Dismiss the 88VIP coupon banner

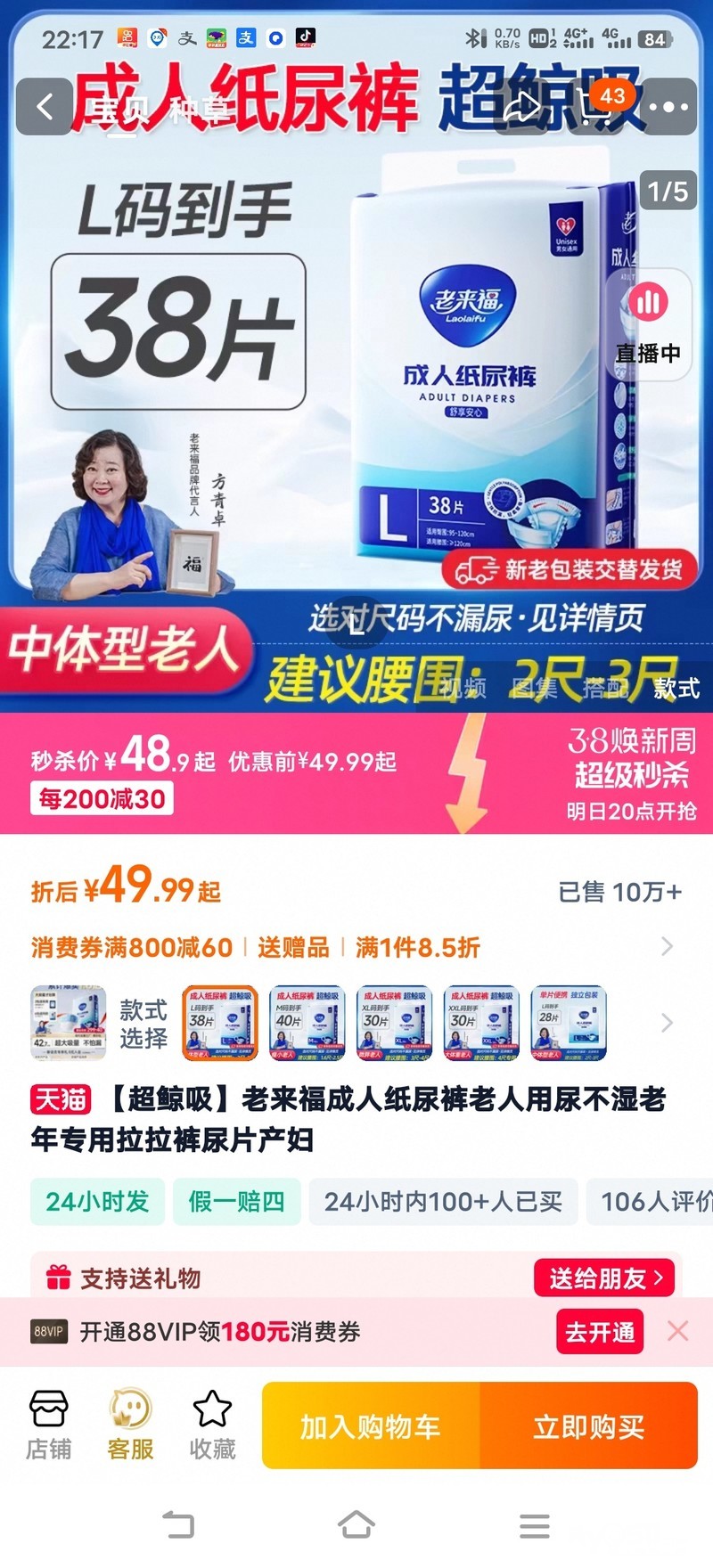tap(677, 1331)
